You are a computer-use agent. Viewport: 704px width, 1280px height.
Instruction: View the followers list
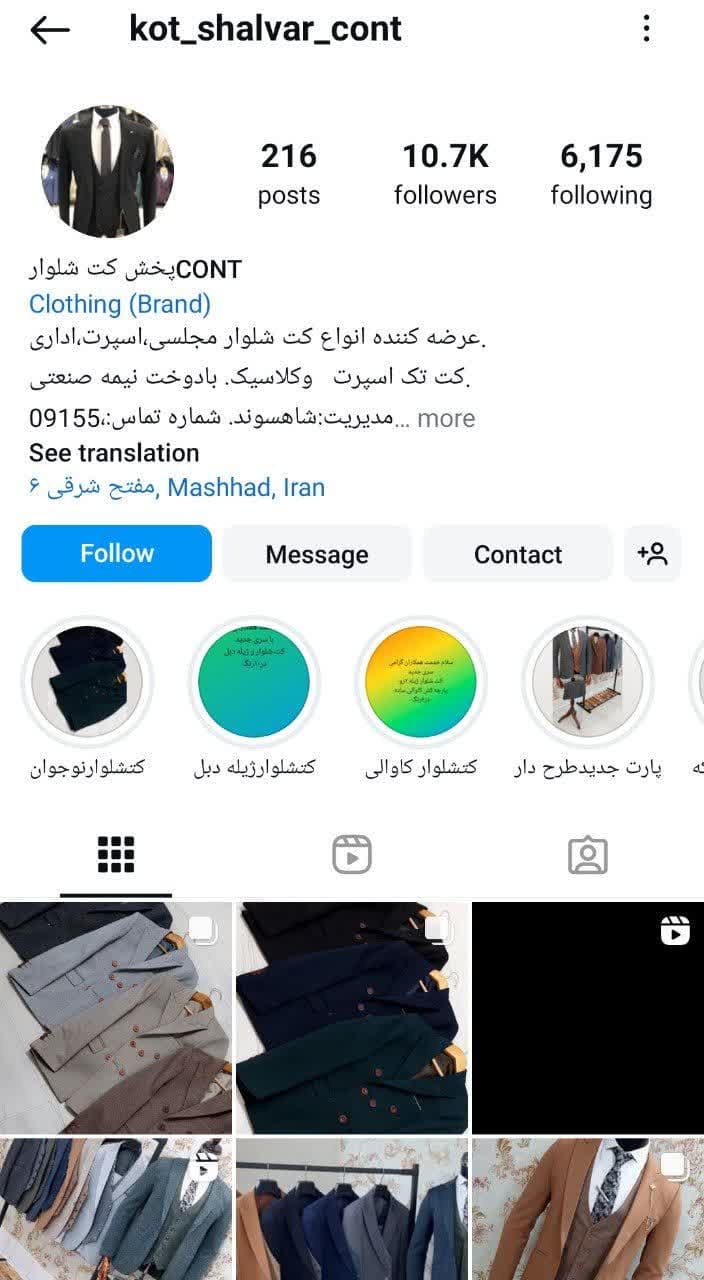(x=445, y=173)
